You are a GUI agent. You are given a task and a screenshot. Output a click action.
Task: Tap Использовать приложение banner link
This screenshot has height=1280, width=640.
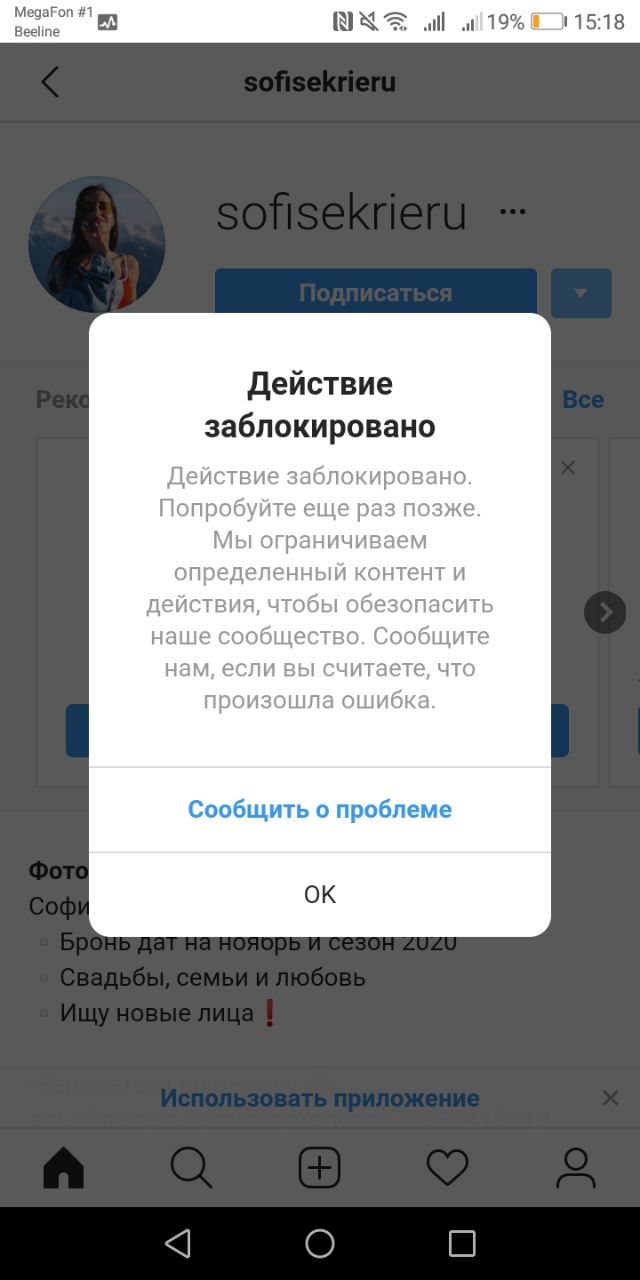click(320, 1098)
